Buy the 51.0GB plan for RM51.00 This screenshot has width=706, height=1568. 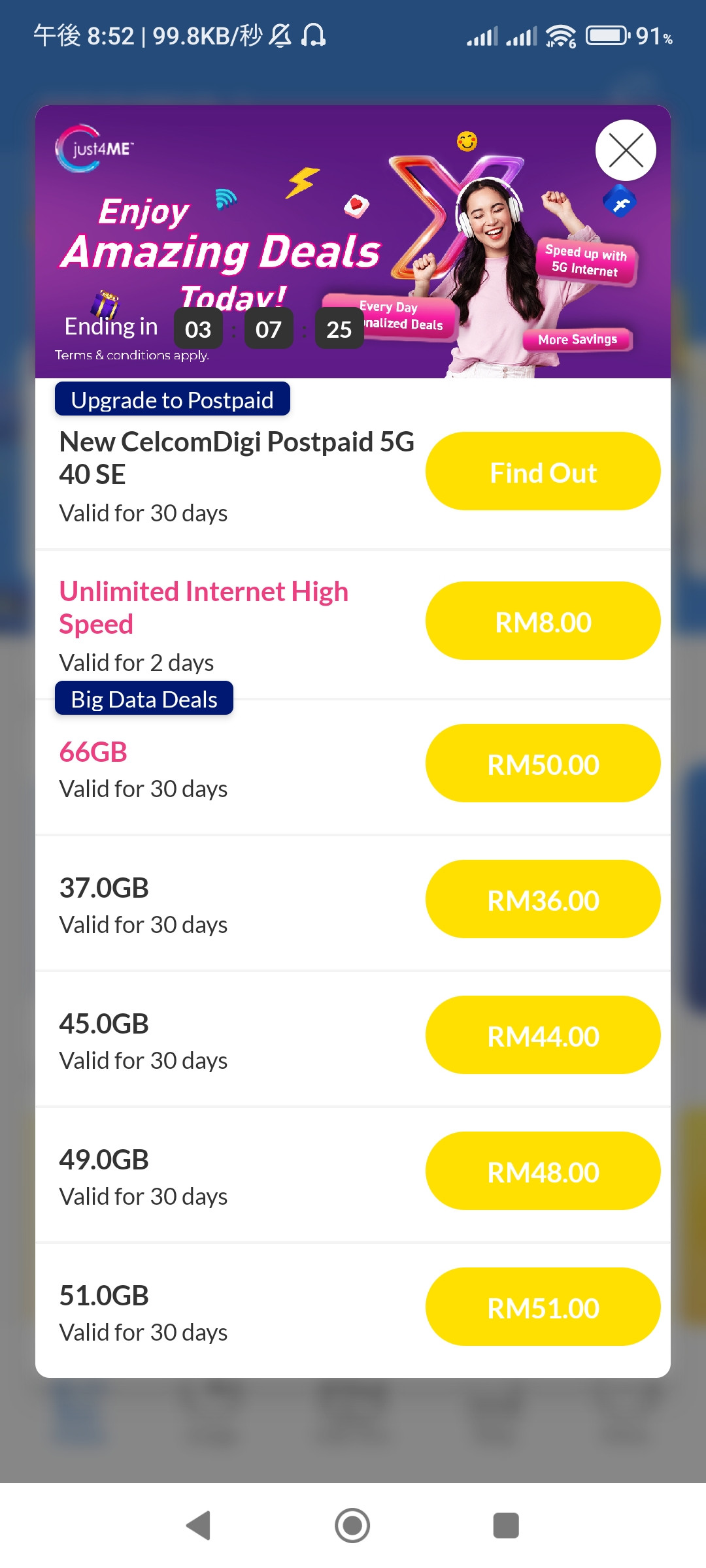click(543, 1307)
